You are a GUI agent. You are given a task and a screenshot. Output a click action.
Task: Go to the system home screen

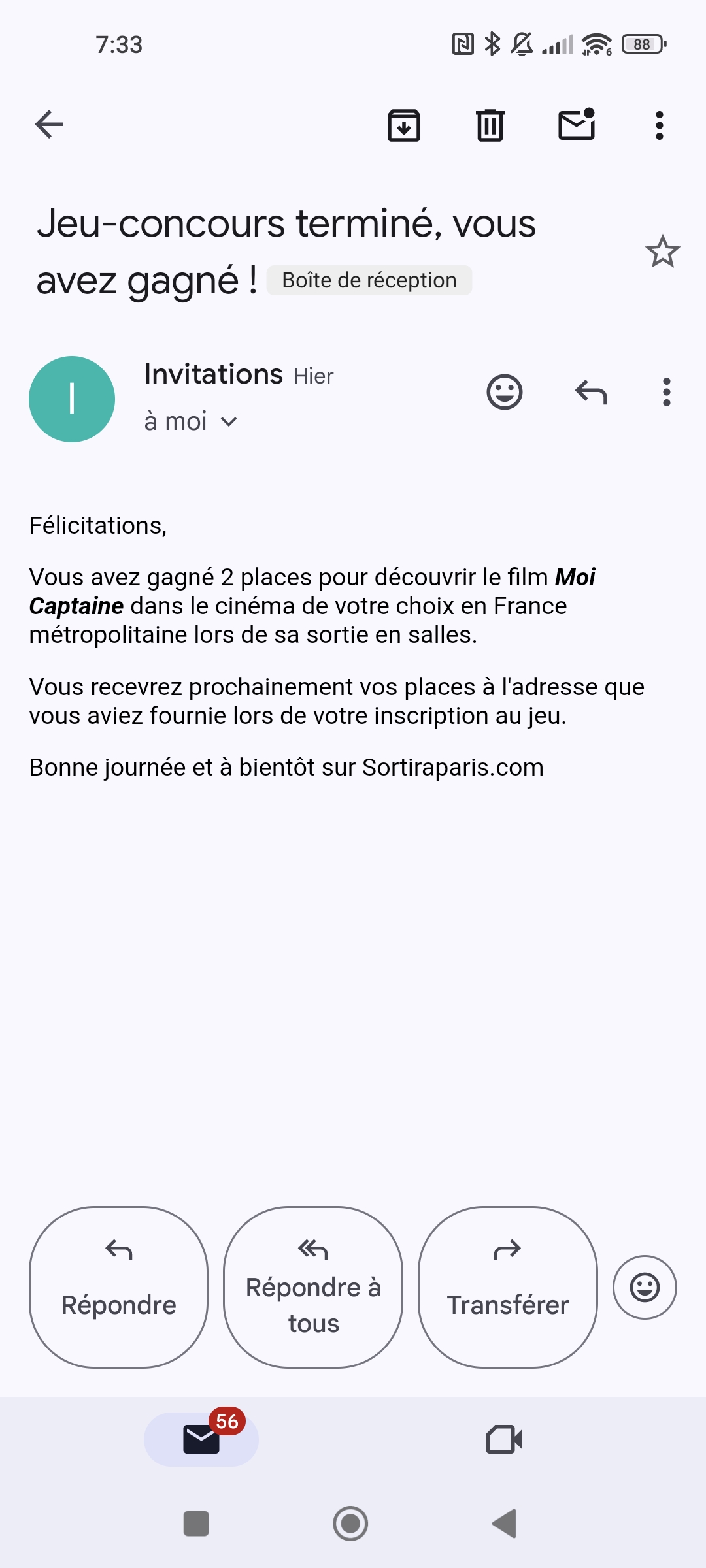350,1524
